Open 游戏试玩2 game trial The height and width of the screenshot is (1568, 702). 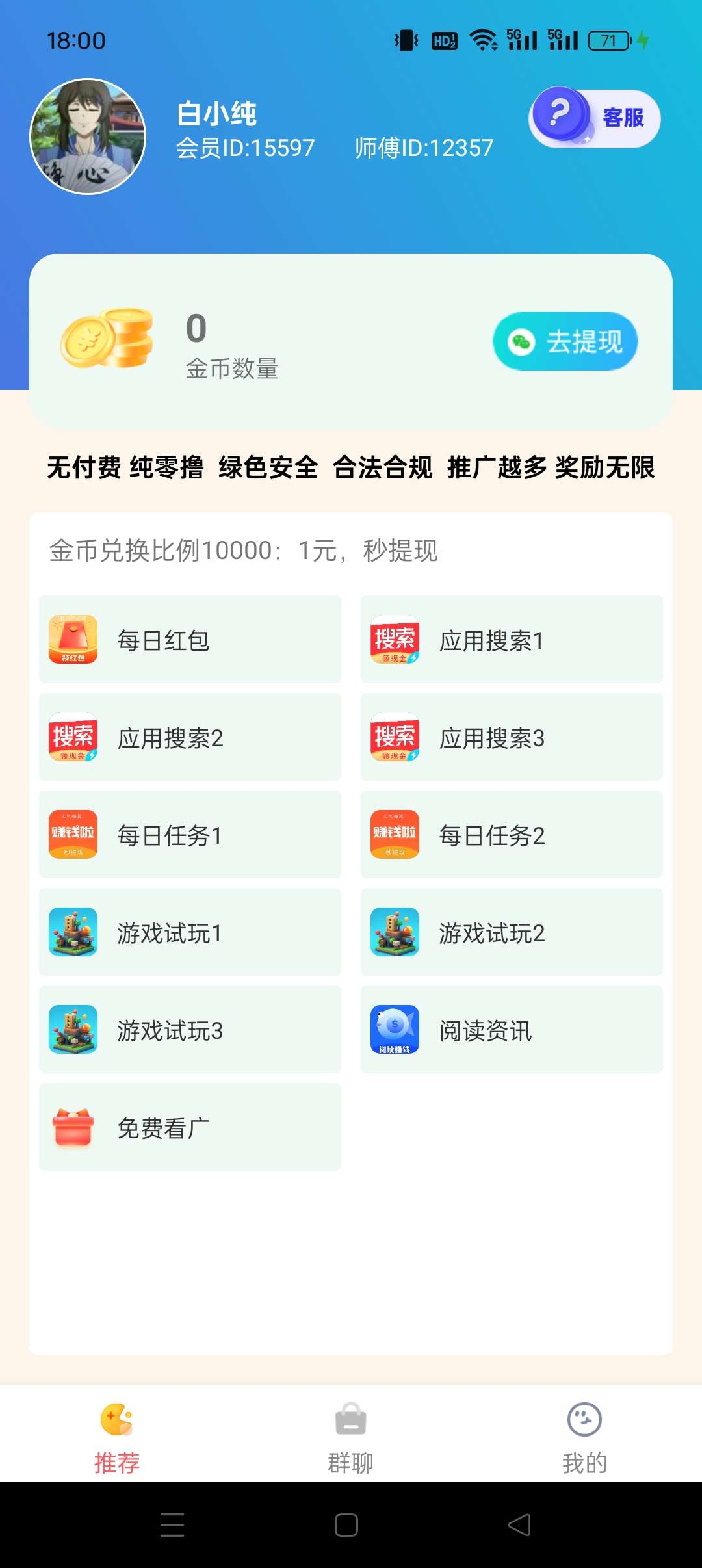[512, 932]
